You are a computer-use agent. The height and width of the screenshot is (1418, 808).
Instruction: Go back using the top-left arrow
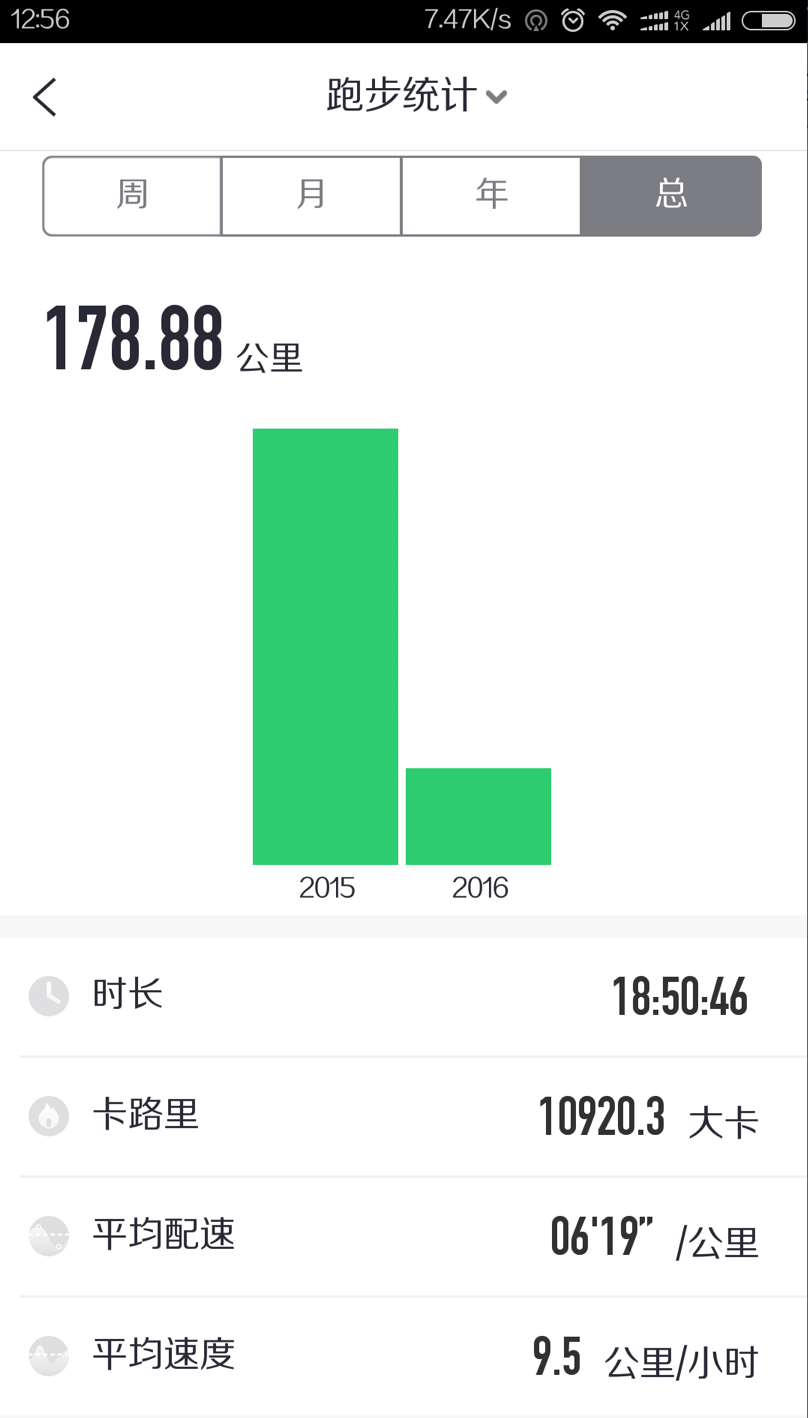[x=45, y=97]
